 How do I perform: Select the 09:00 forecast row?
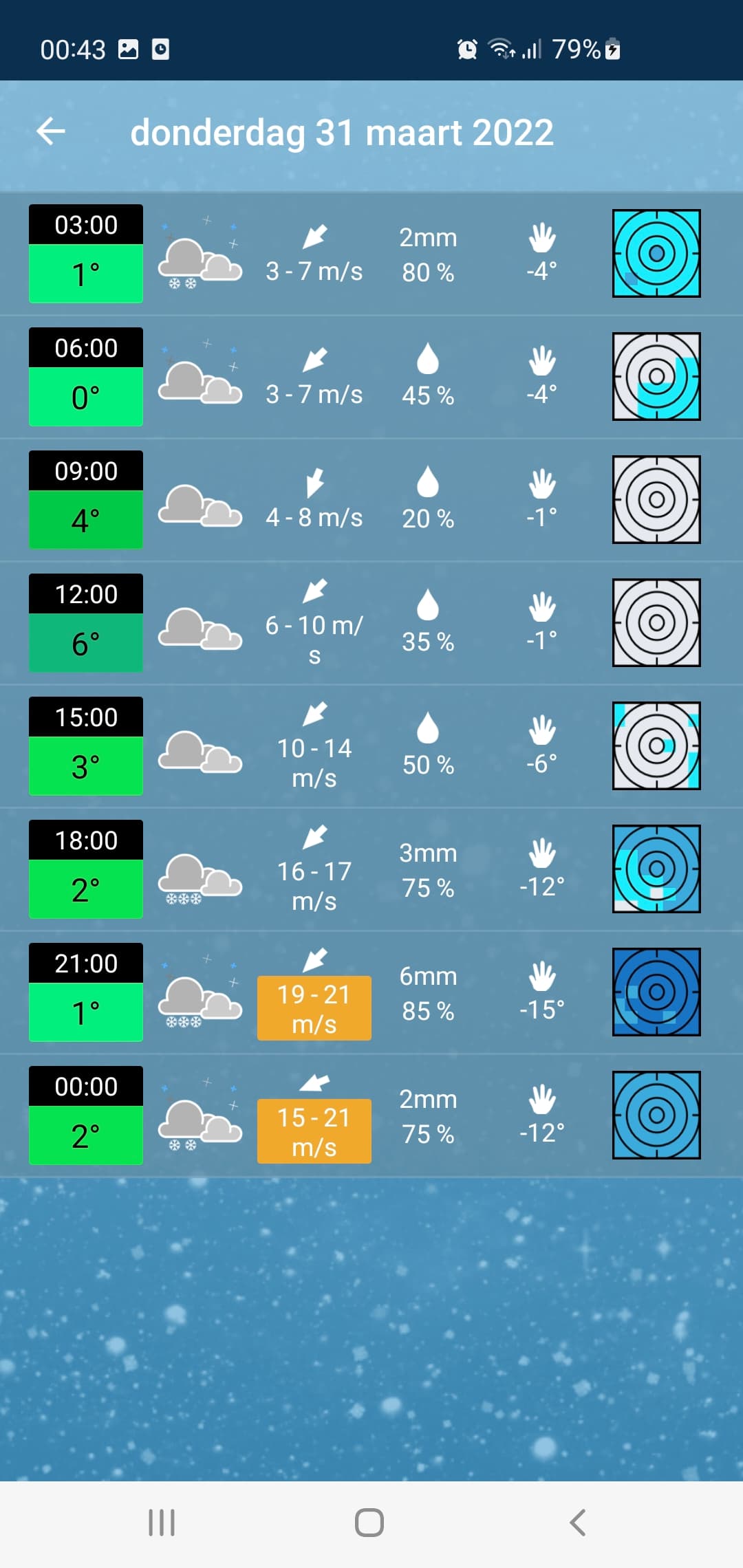point(371,500)
